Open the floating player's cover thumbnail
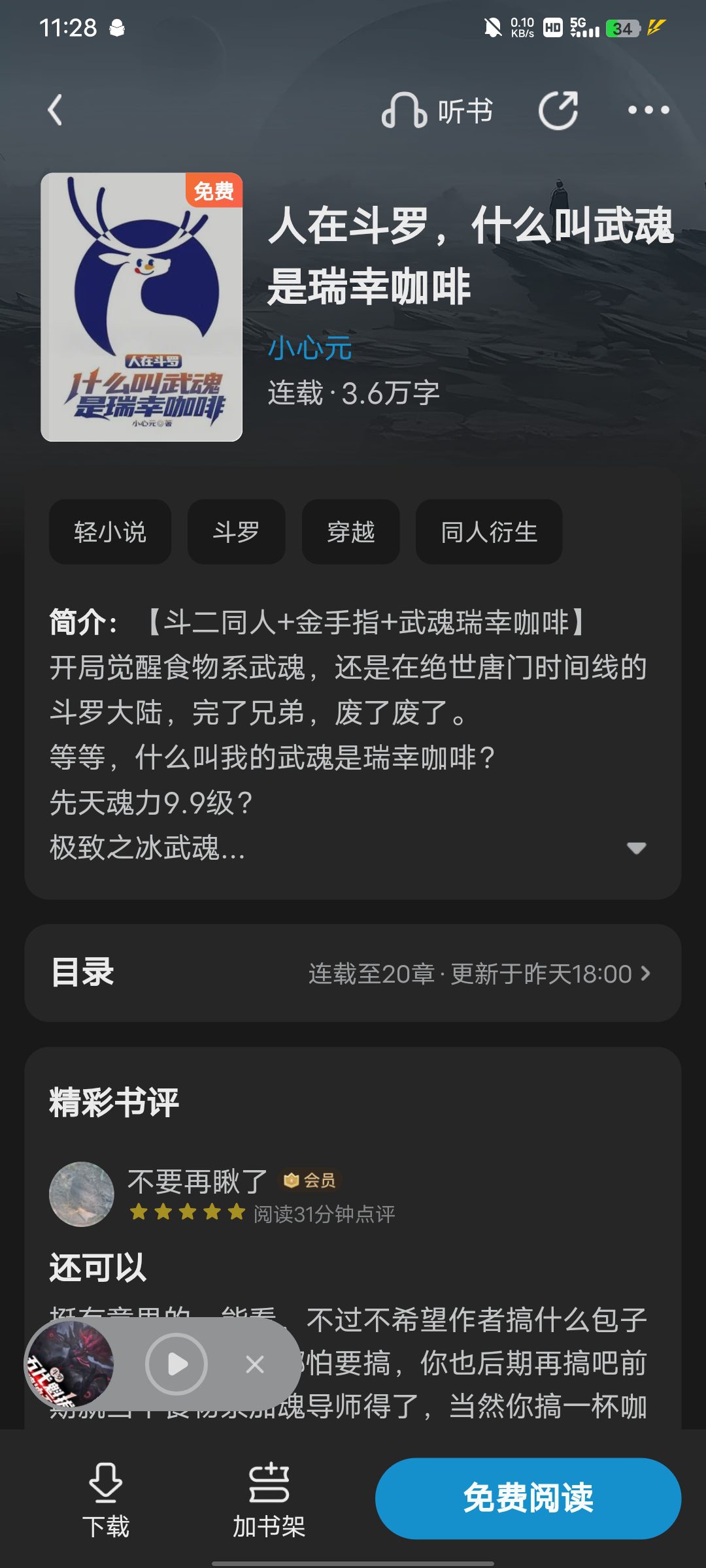706x1568 pixels. 69,1364
